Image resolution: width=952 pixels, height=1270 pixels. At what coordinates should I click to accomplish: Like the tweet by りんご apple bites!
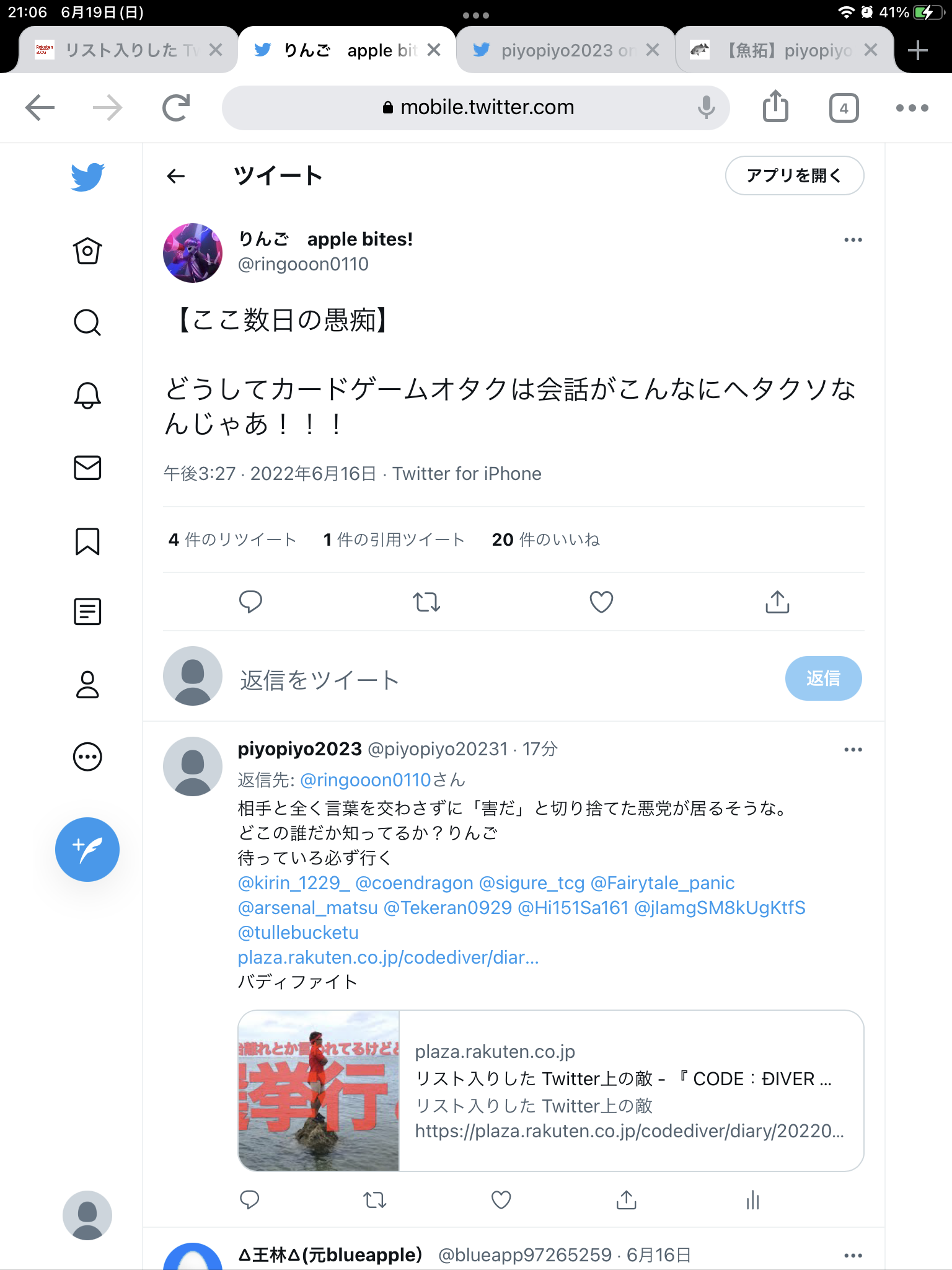(x=601, y=602)
